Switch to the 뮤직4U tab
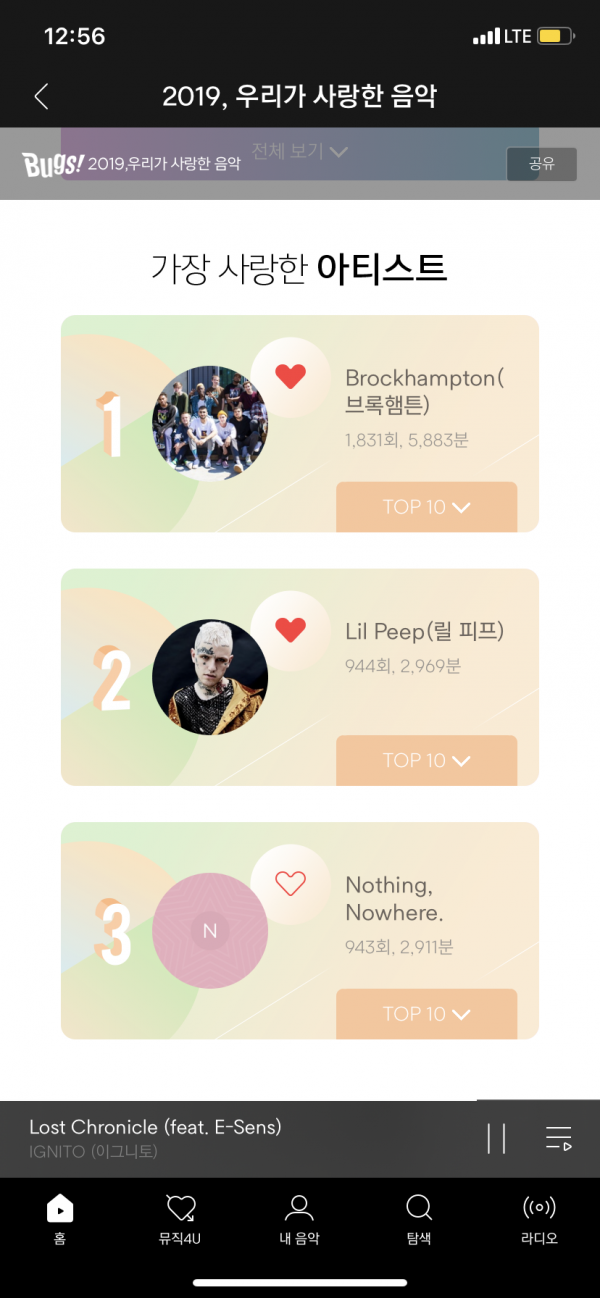 click(x=180, y=1218)
